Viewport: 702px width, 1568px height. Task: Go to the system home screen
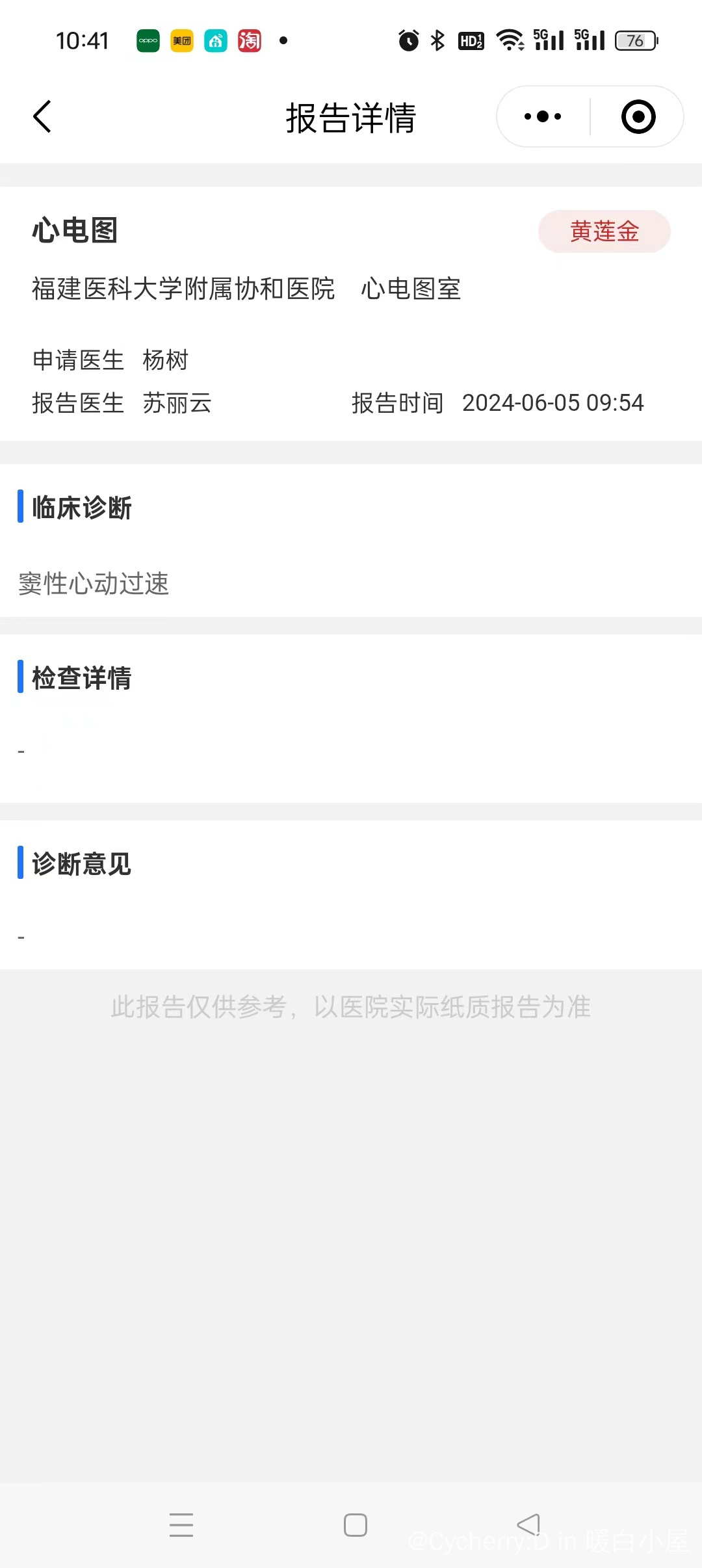point(356,1524)
